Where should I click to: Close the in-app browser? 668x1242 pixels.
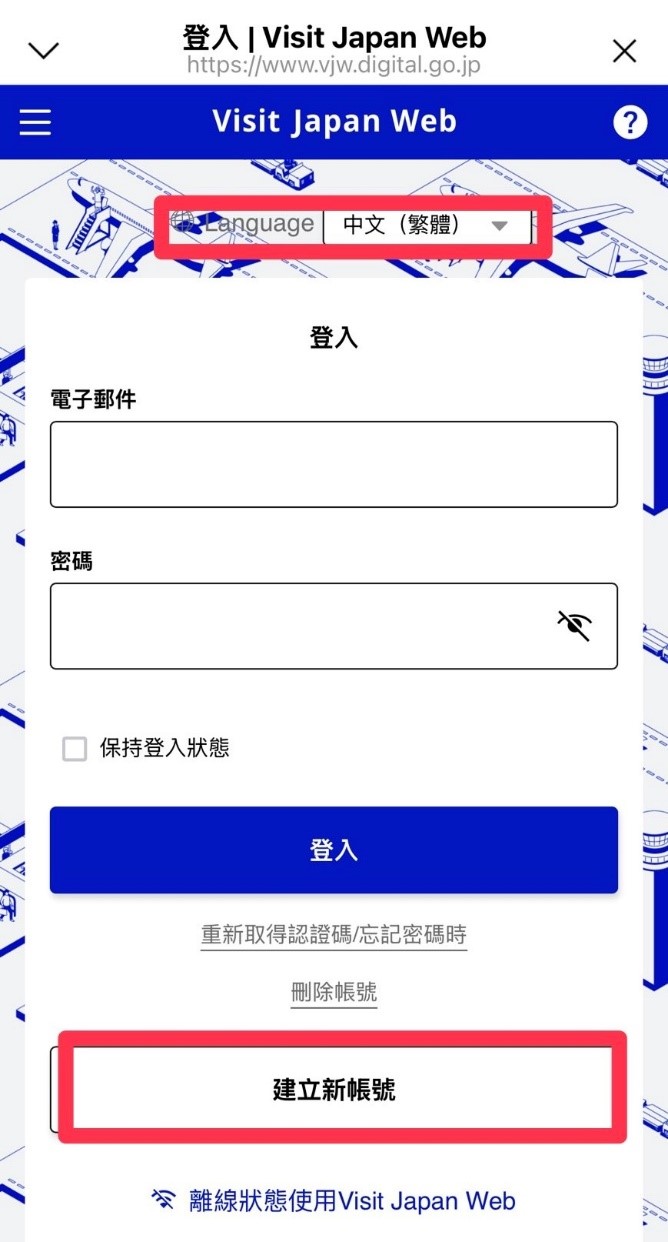click(x=624, y=51)
